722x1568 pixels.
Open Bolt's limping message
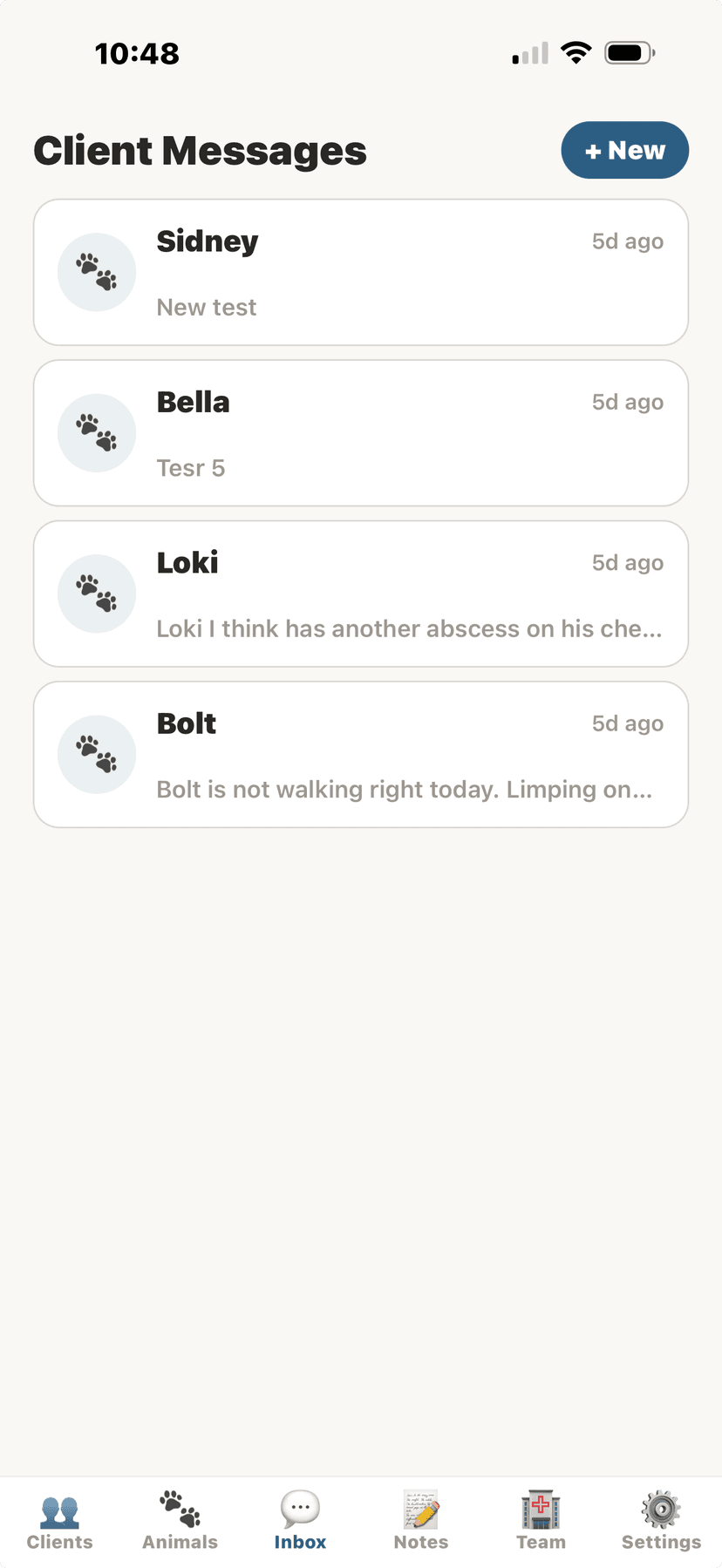pyautogui.click(x=360, y=755)
